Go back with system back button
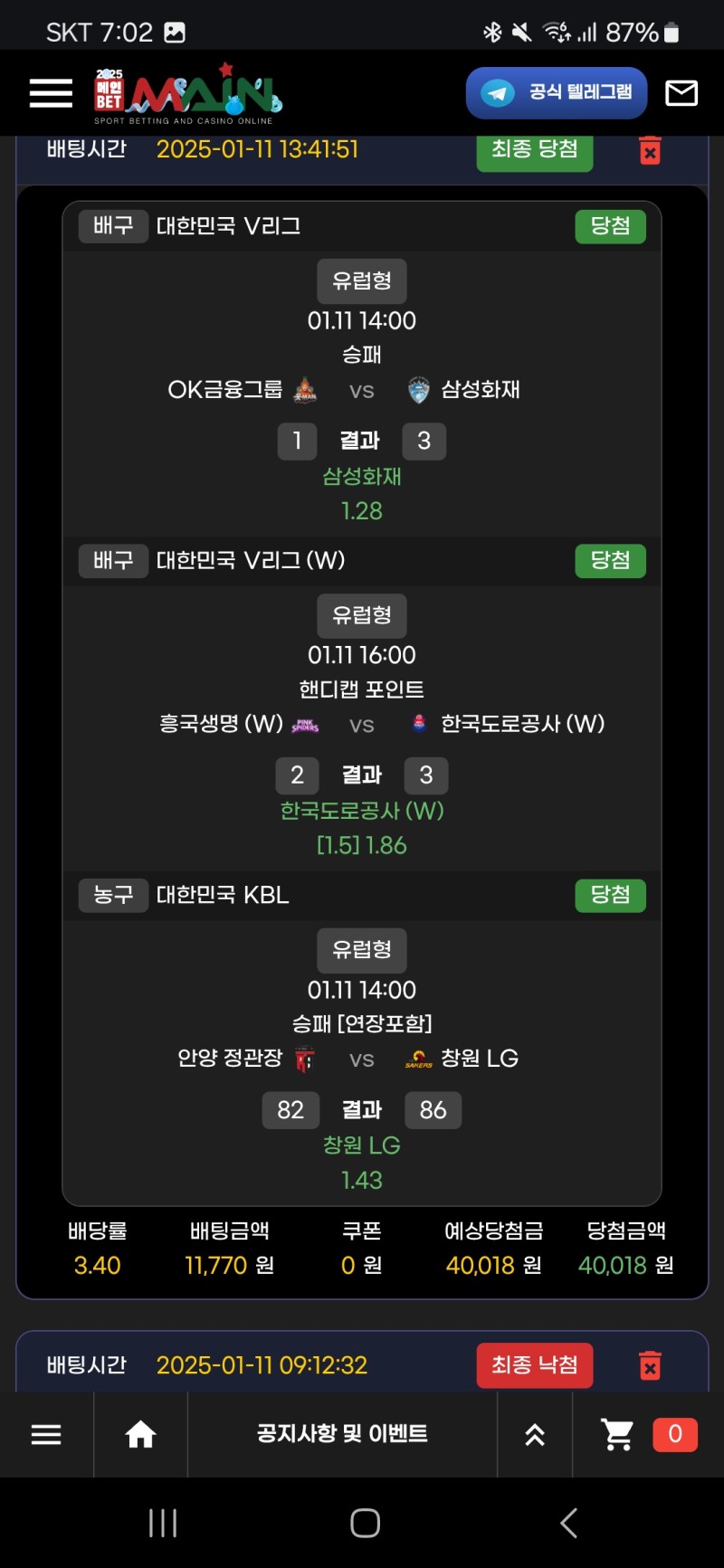 click(x=568, y=1523)
